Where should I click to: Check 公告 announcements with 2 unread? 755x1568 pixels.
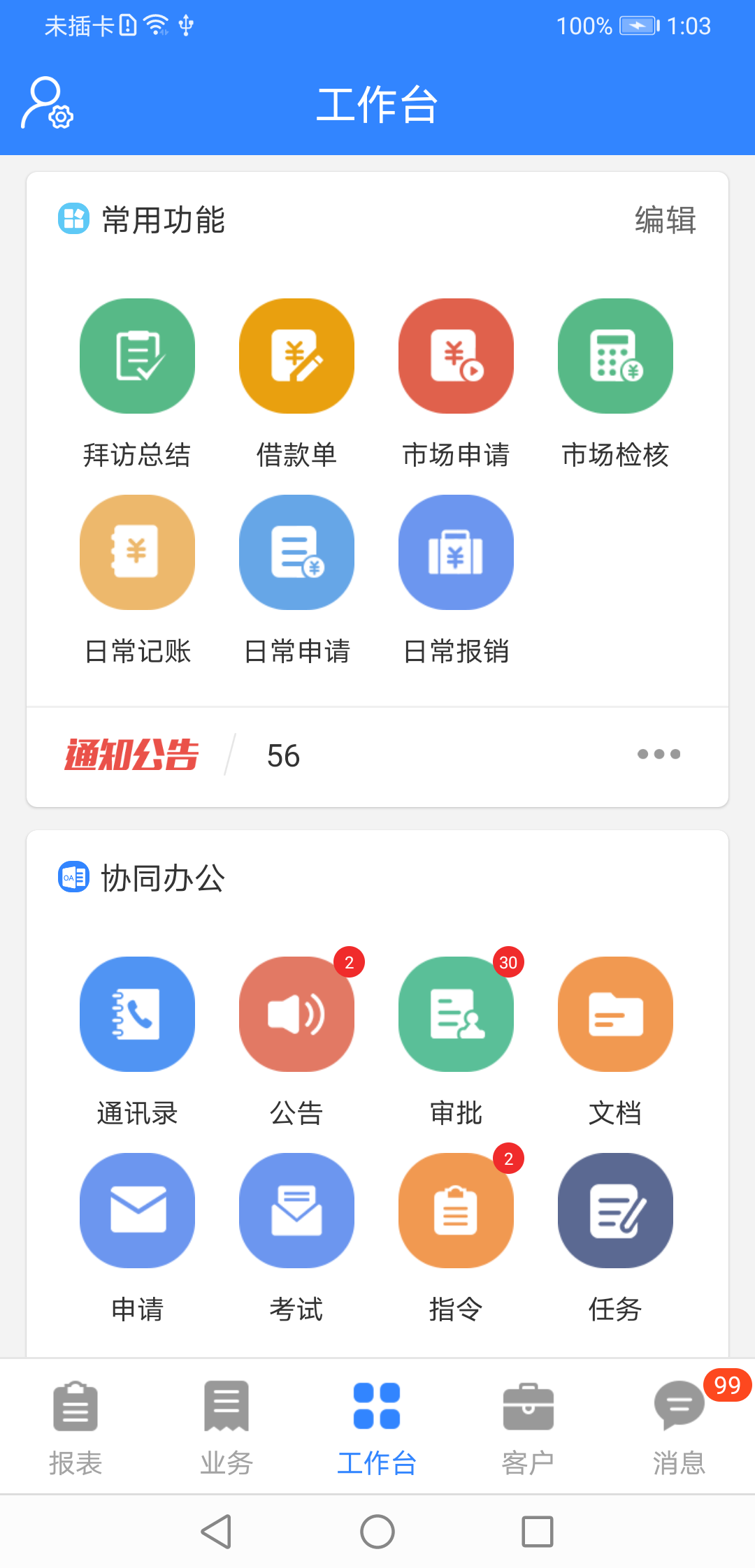[x=296, y=1015]
